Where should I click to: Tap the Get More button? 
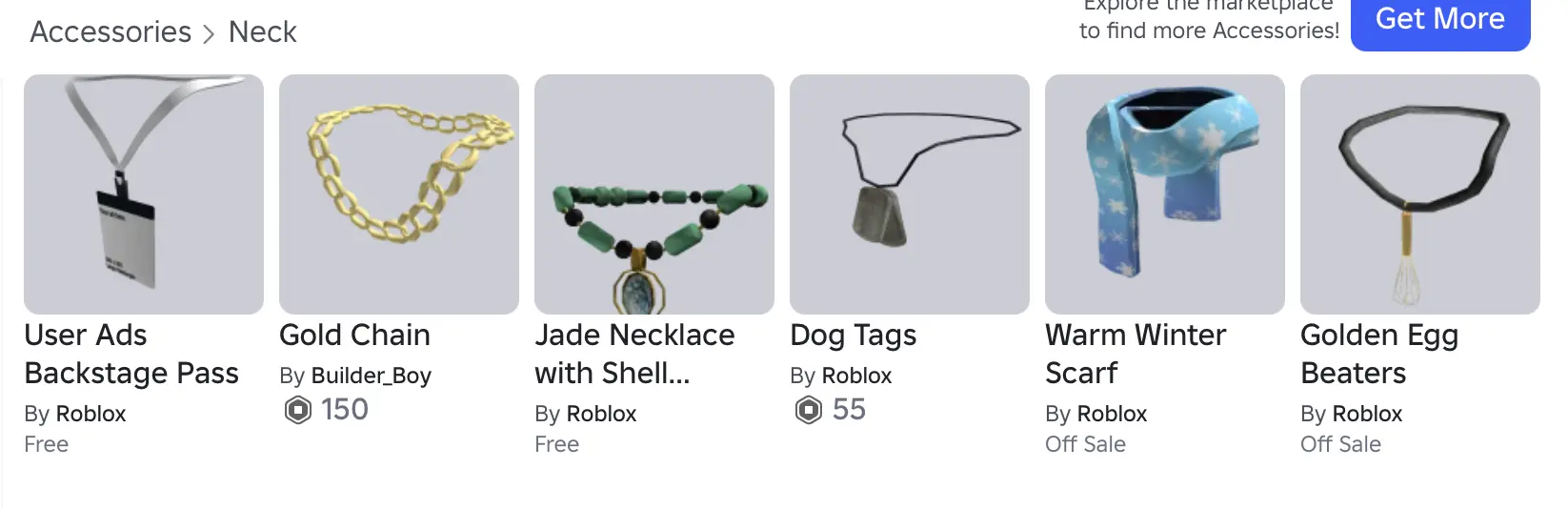[1439, 21]
